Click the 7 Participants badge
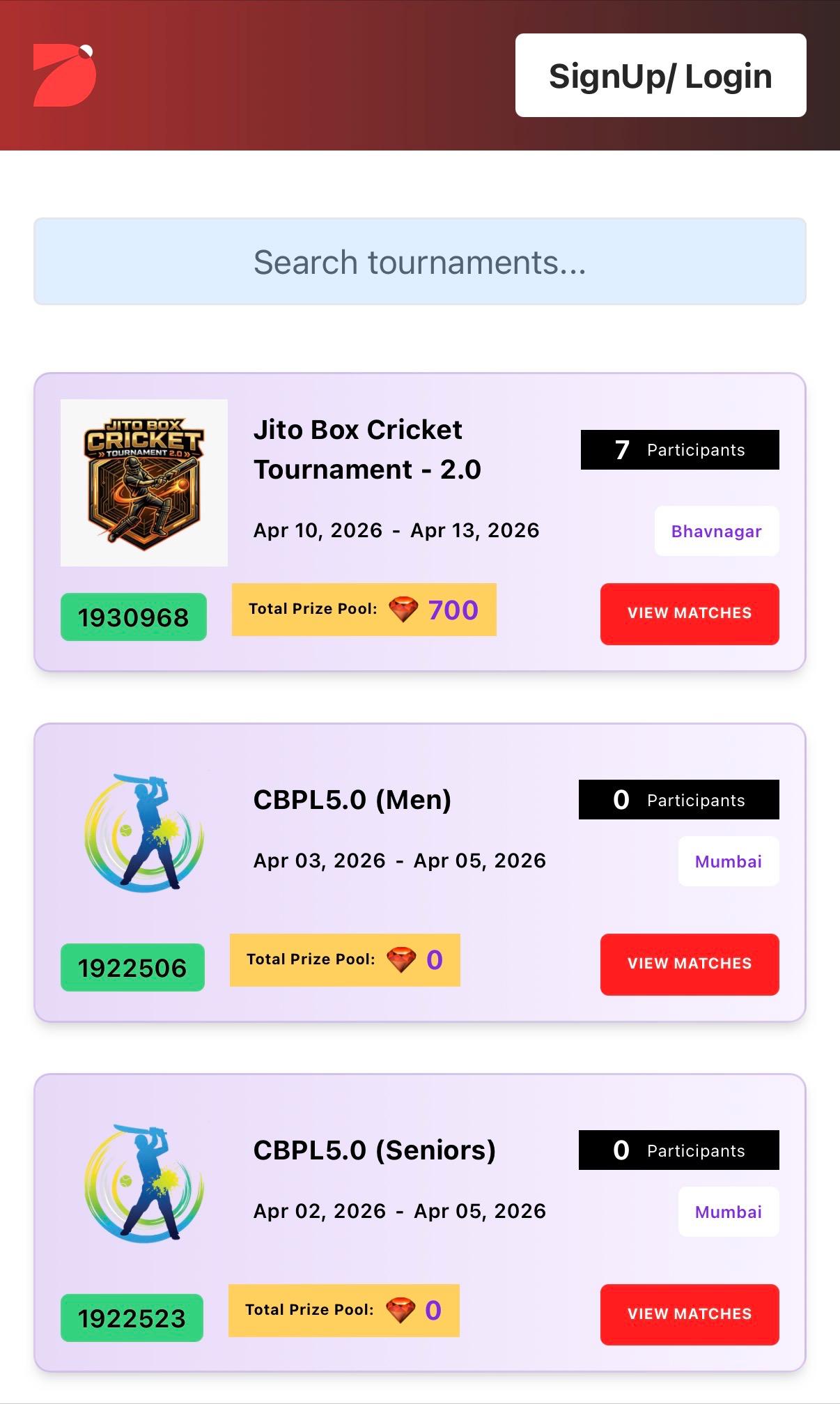Viewport: 840px width, 1404px height. pos(679,449)
